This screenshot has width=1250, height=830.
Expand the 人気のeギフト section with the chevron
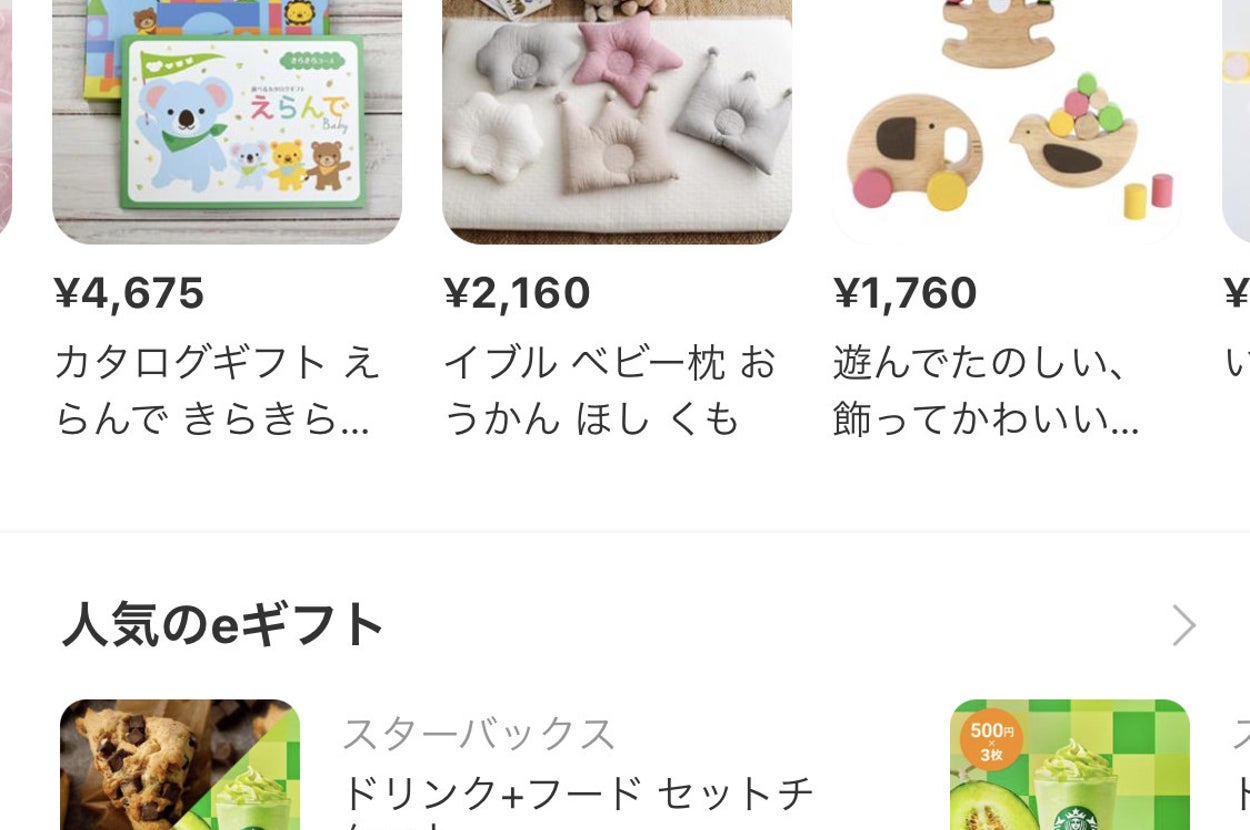(1184, 626)
